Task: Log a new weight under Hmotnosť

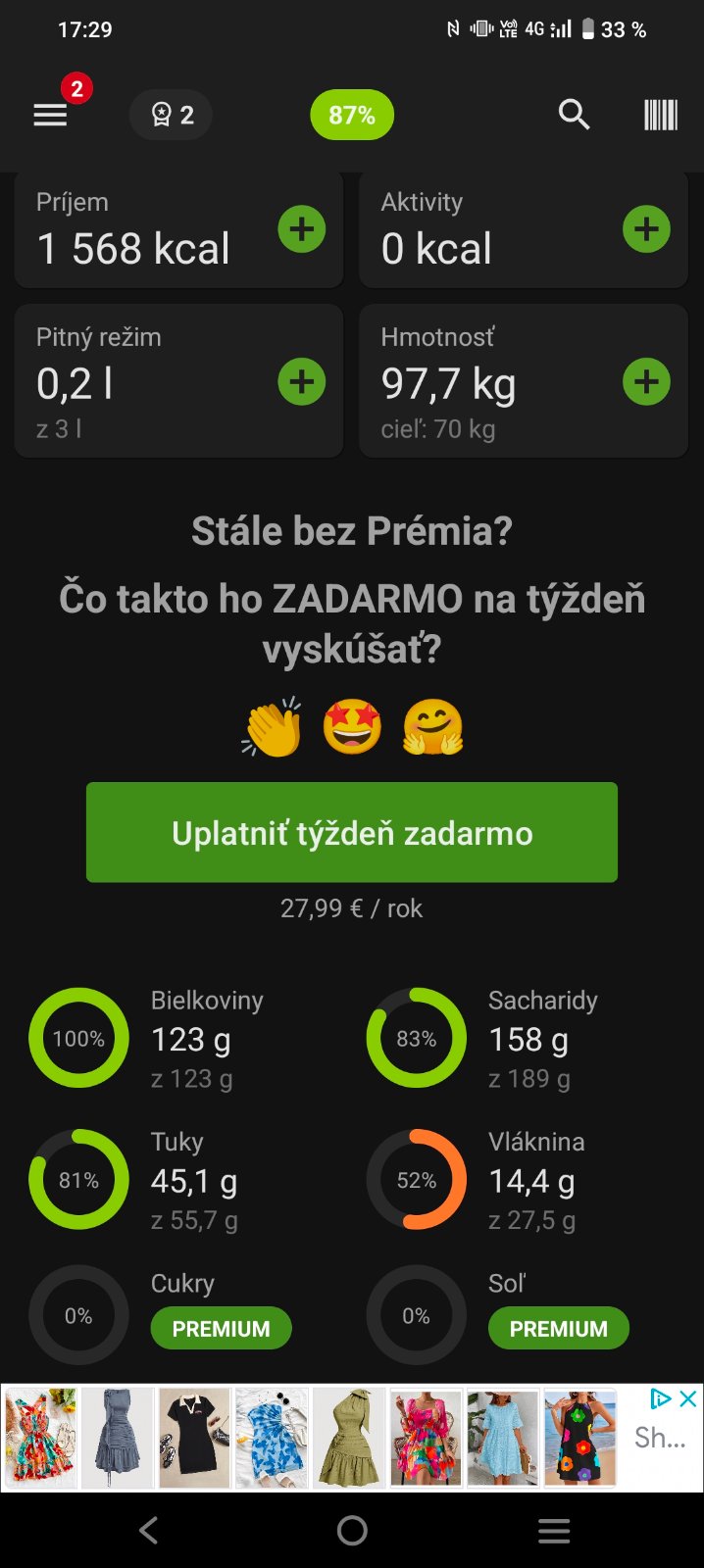Action: 646,381
